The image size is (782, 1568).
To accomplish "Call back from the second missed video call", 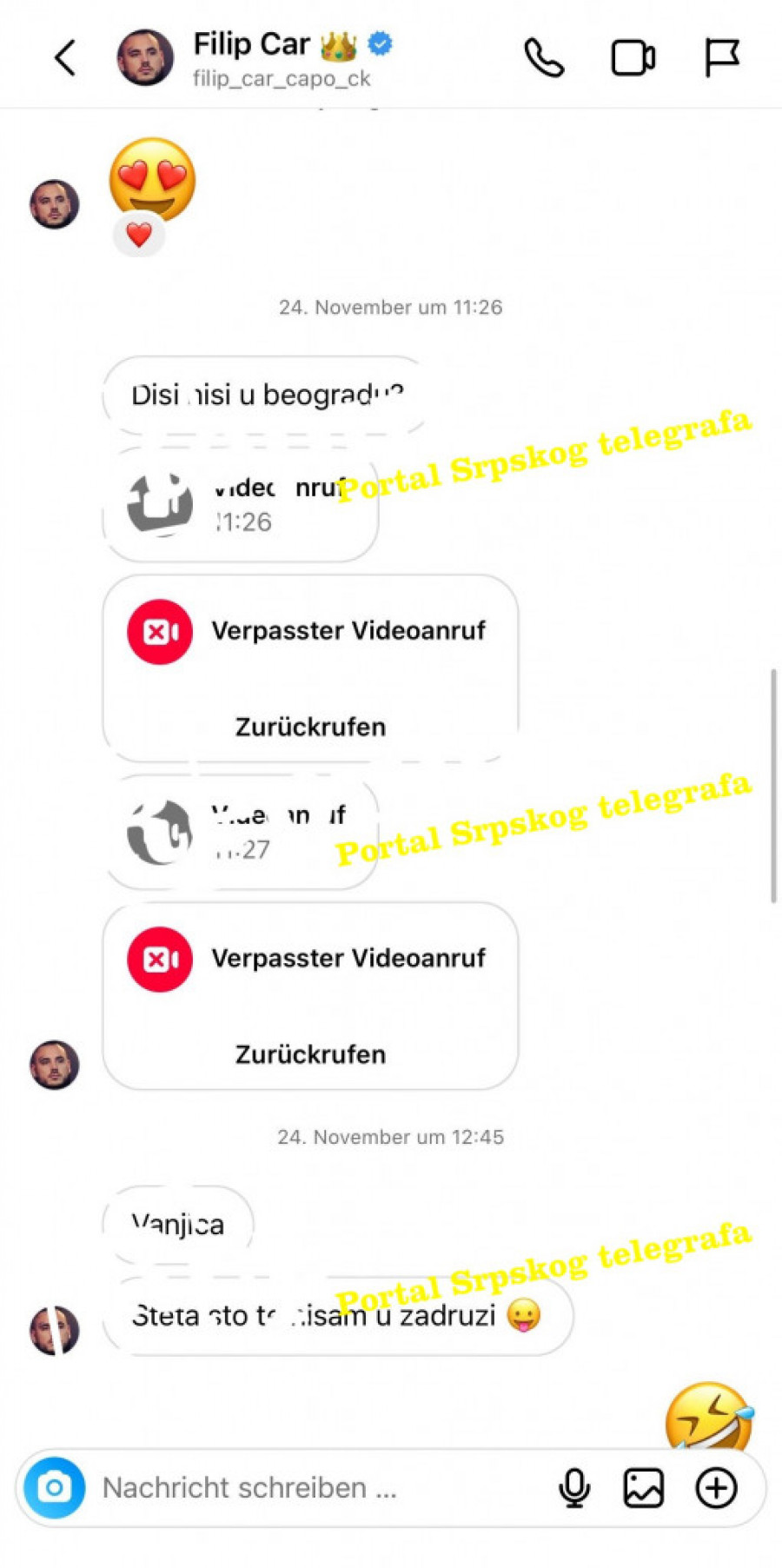I will pos(310,1054).
